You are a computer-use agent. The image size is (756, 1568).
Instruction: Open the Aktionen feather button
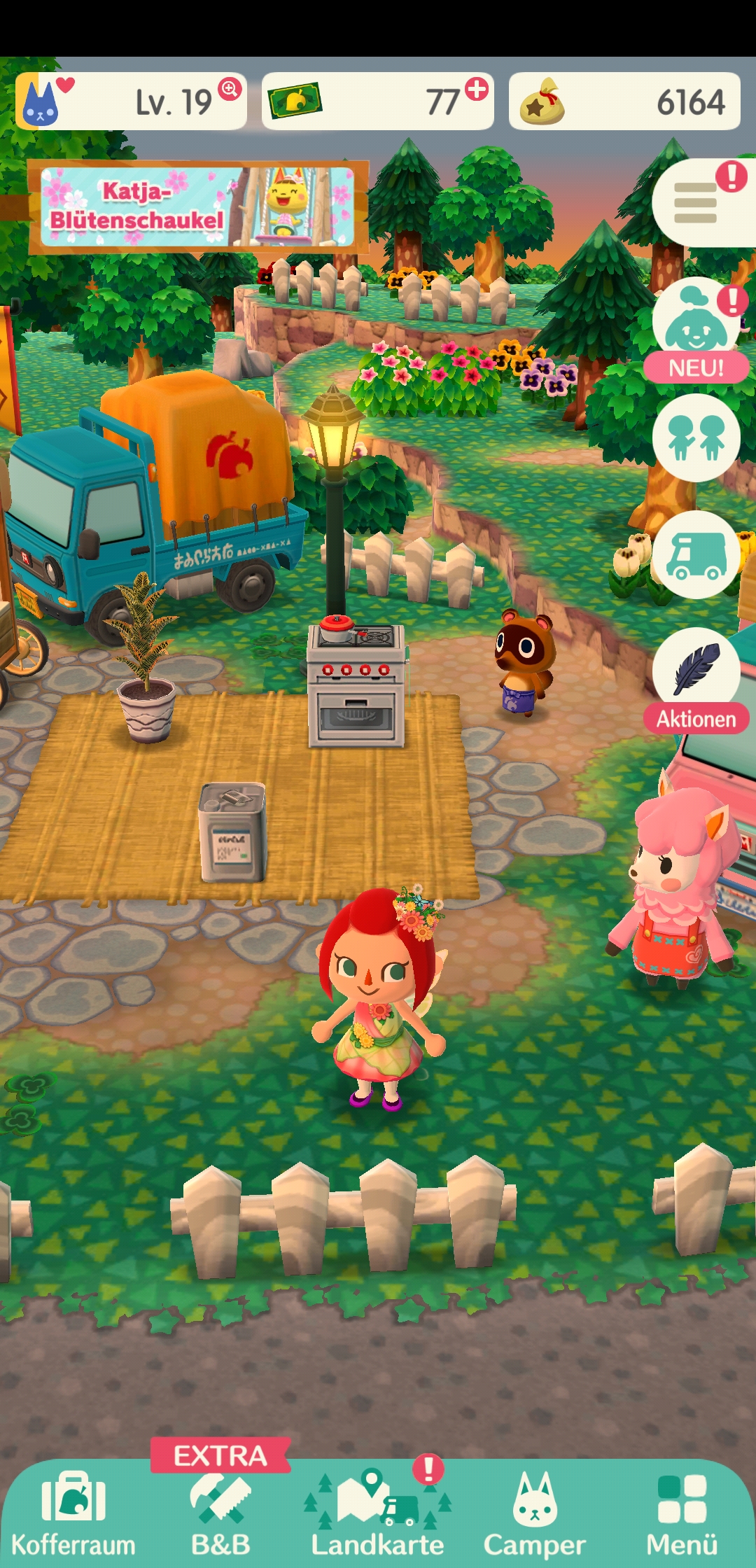696,682
